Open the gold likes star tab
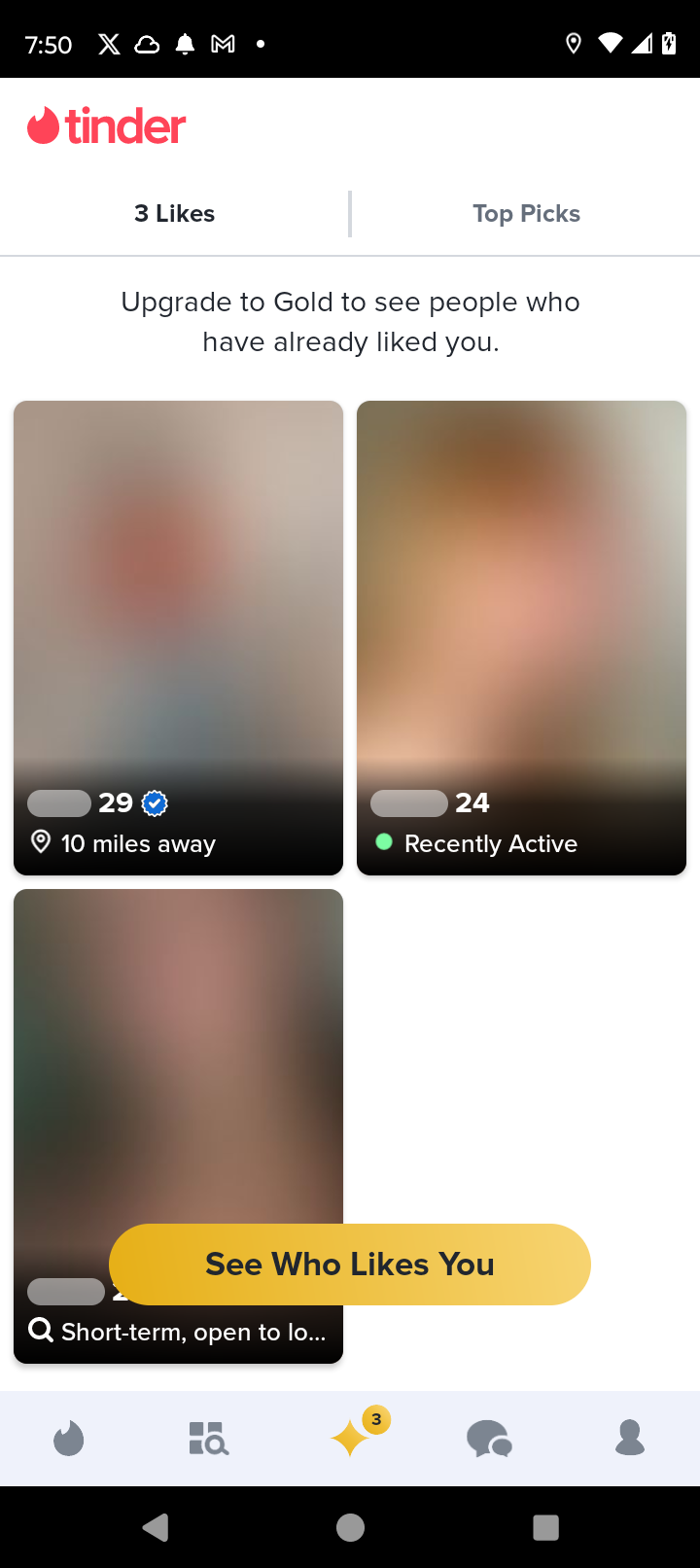 coord(350,1438)
